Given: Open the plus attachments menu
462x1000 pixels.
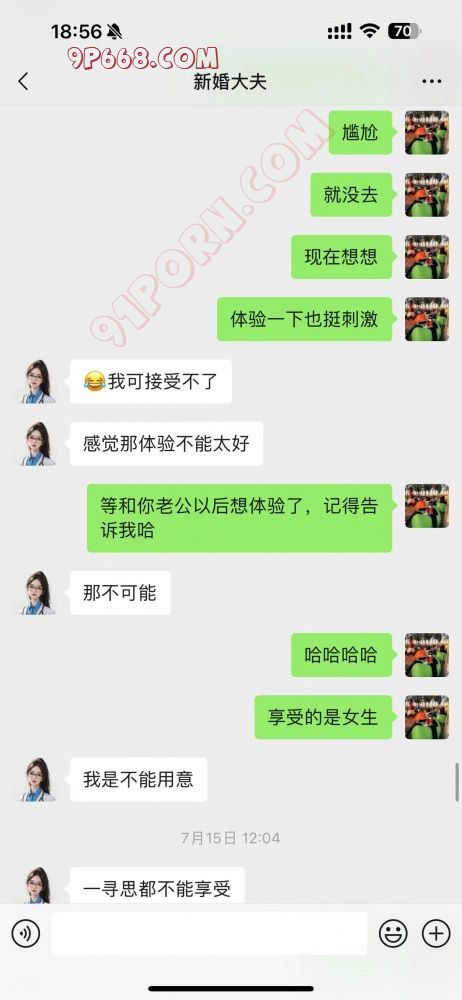Looking at the screenshot, I should (x=436, y=934).
